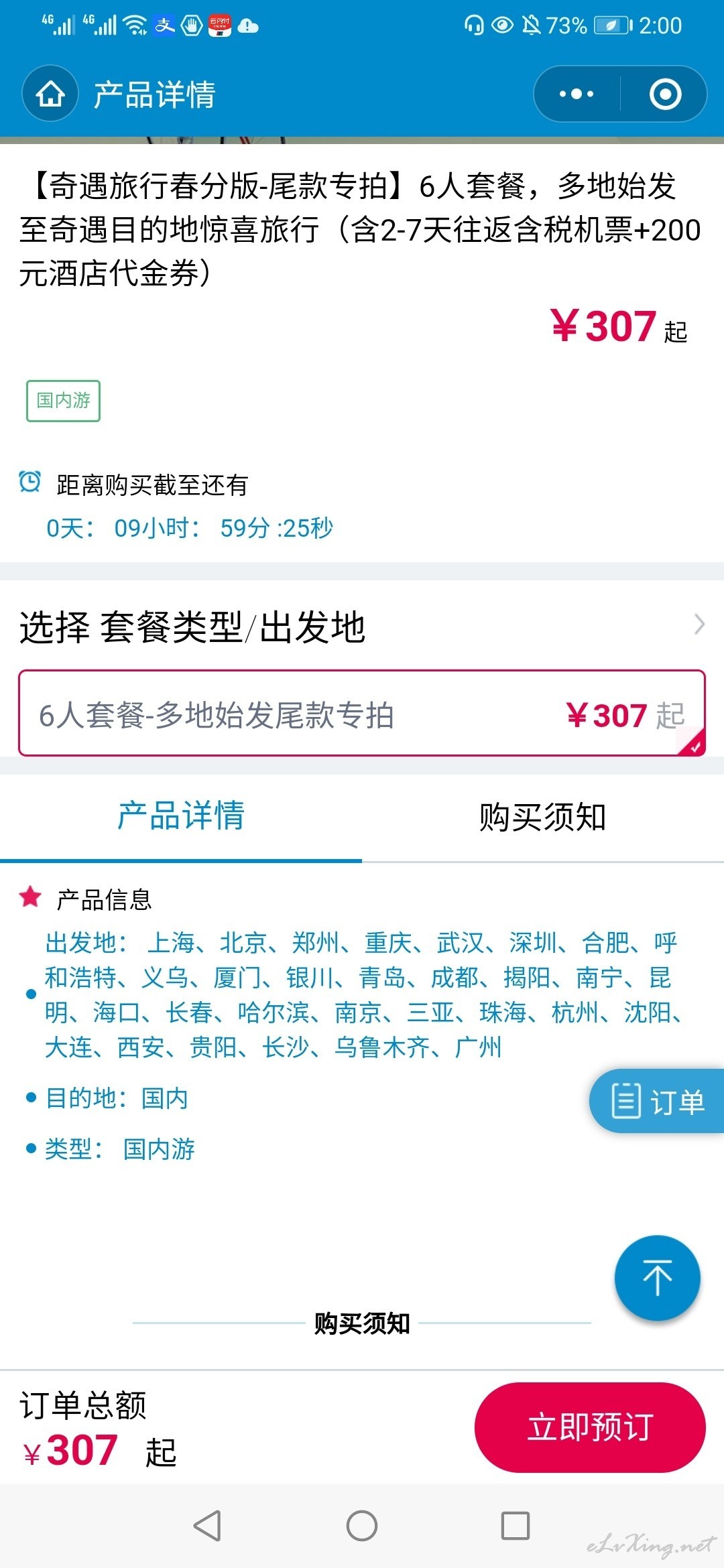Open the floating 订单 button

click(657, 1101)
